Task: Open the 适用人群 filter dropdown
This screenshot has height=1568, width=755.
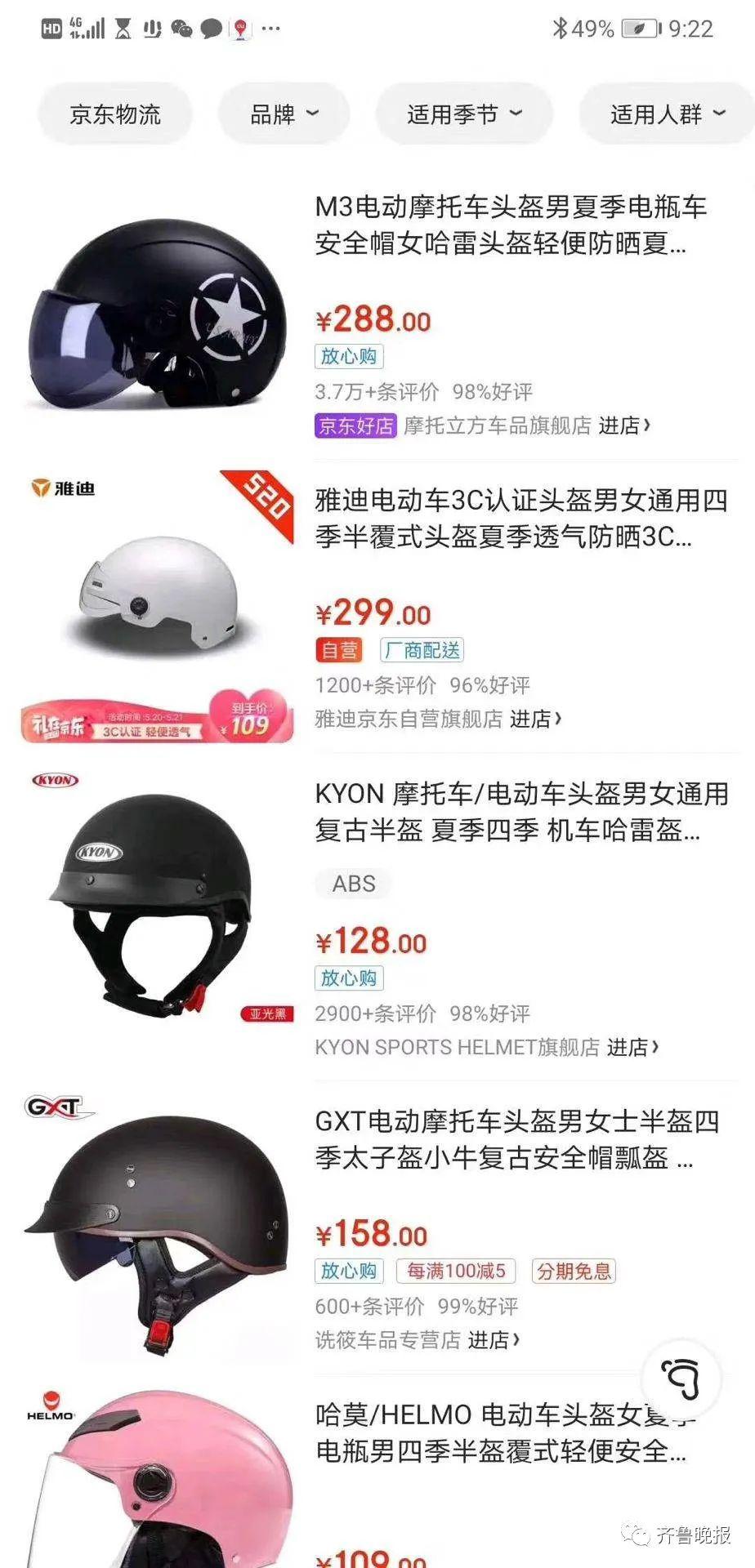Action: pos(667,114)
